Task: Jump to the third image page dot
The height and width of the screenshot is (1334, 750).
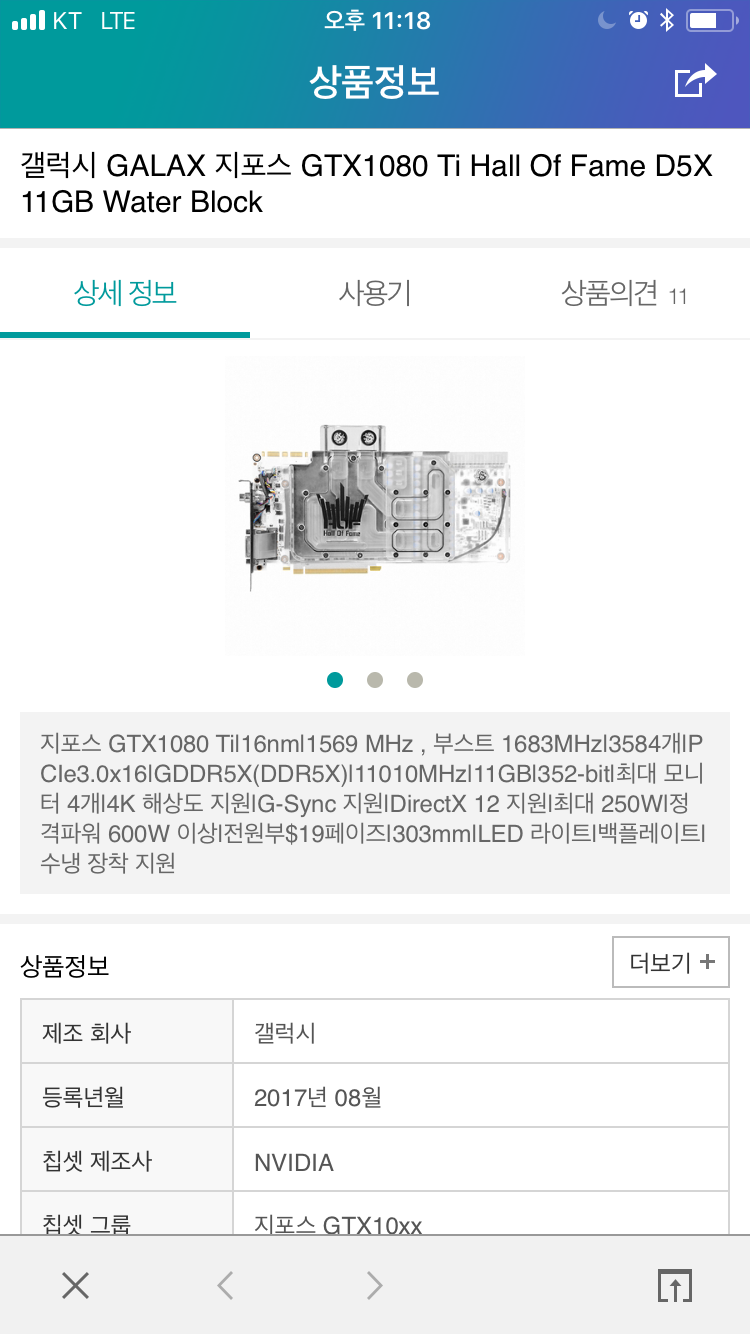Action: click(415, 680)
